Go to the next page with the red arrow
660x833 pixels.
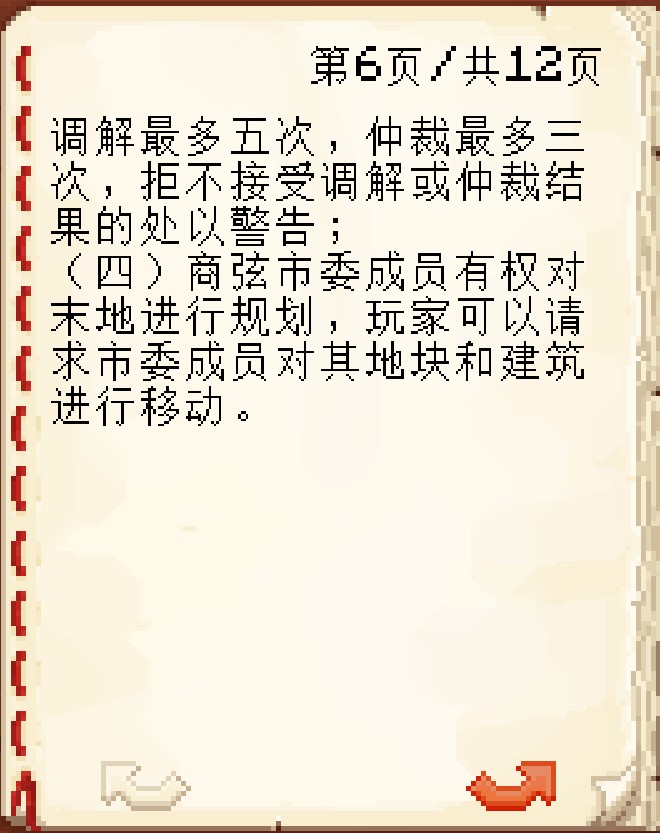click(x=511, y=785)
